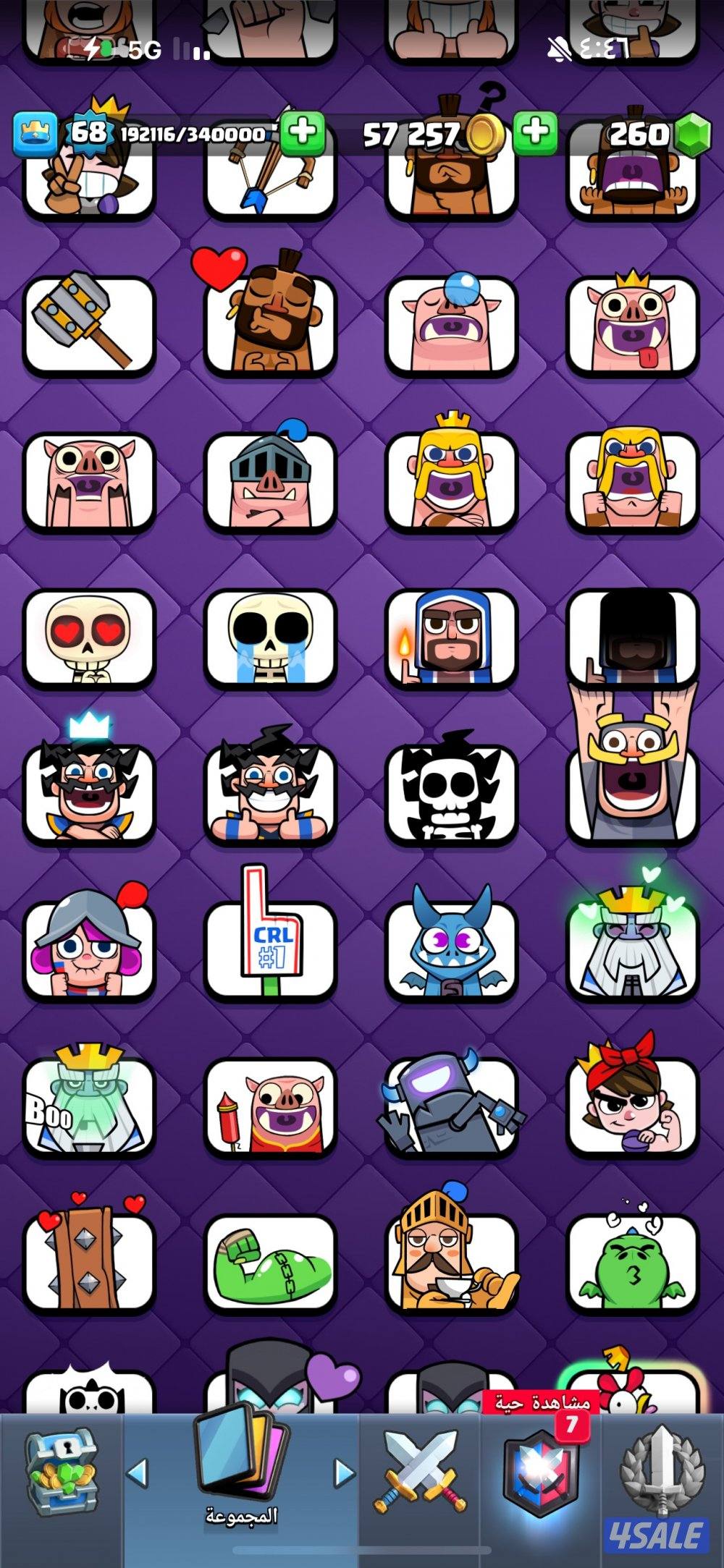This screenshot has height=1568, width=724.
Task: Choose the skeleton with heart eyes emote
Action: pyautogui.click(x=88, y=637)
